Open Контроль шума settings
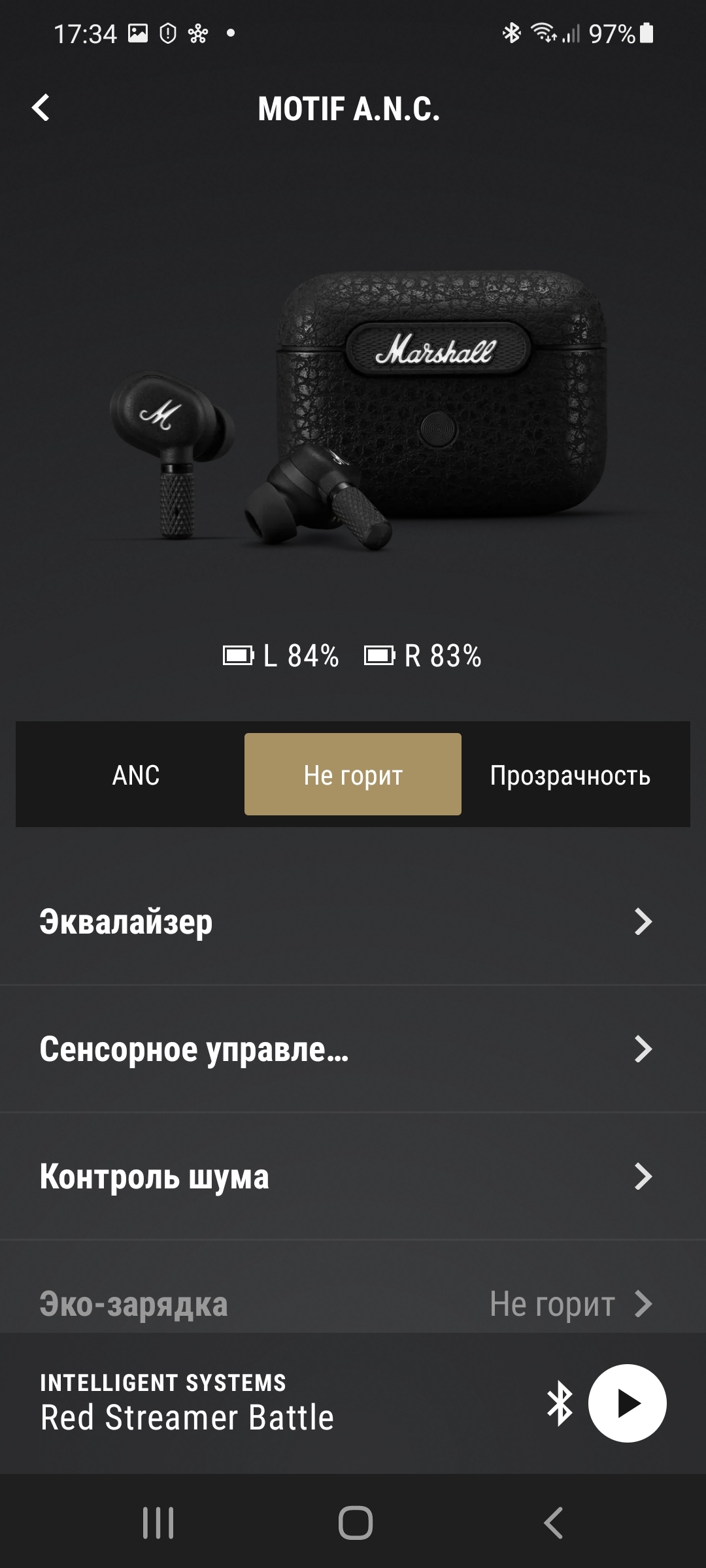The height and width of the screenshot is (1568, 706). pyautogui.click(x=353, y=1176)
